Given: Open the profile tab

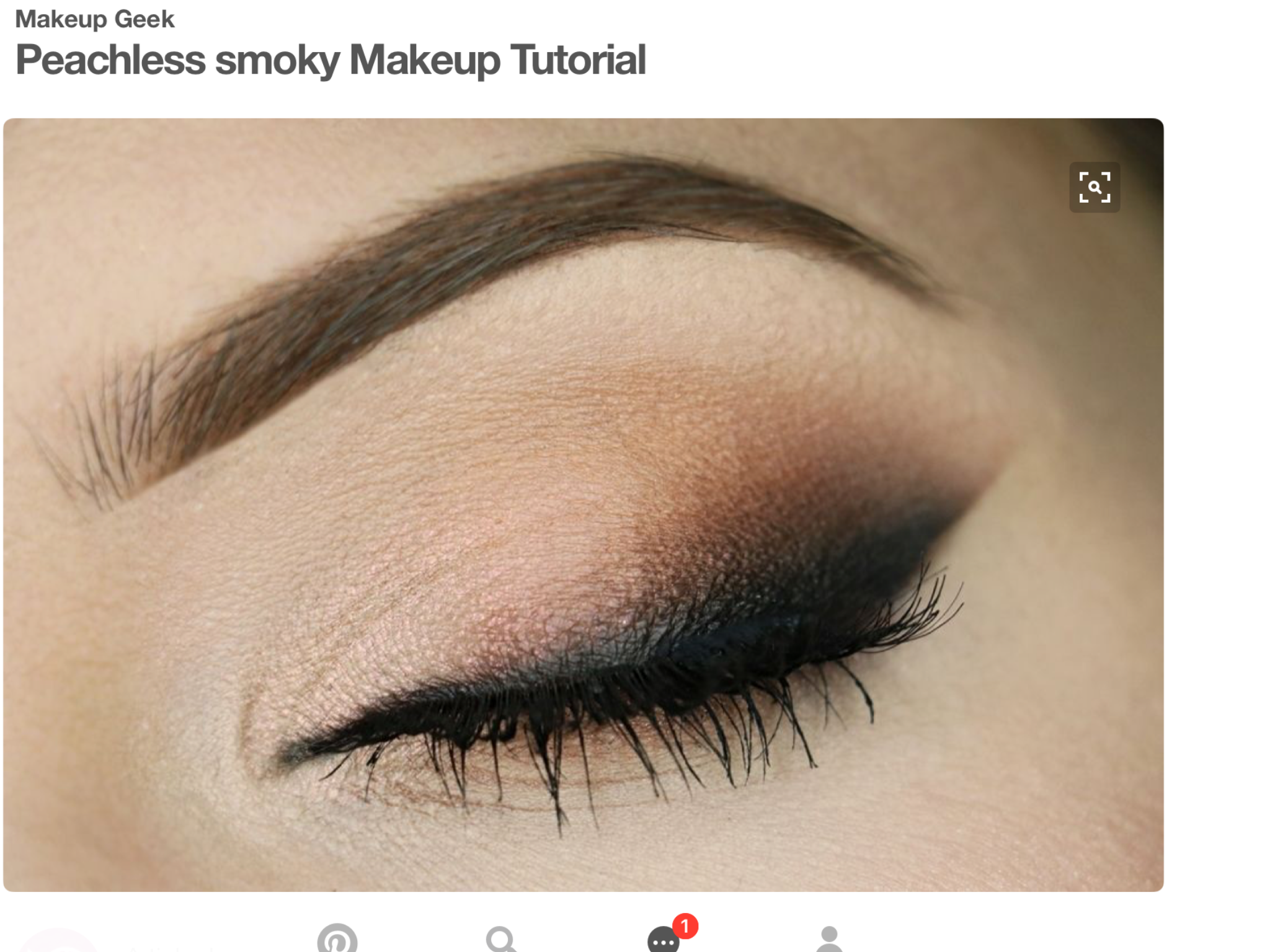Looking at the screenshot, I should pos(828,938).
